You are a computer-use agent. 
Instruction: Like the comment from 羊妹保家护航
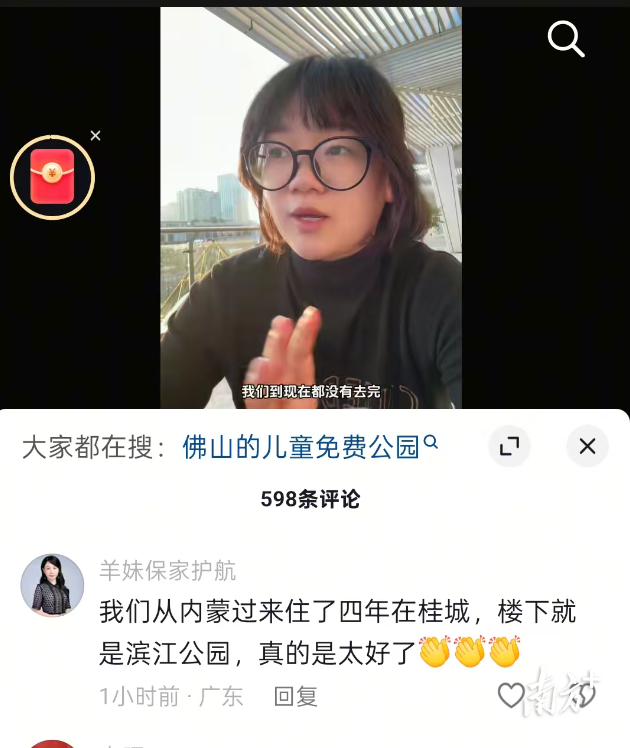[x=511, y=695]
